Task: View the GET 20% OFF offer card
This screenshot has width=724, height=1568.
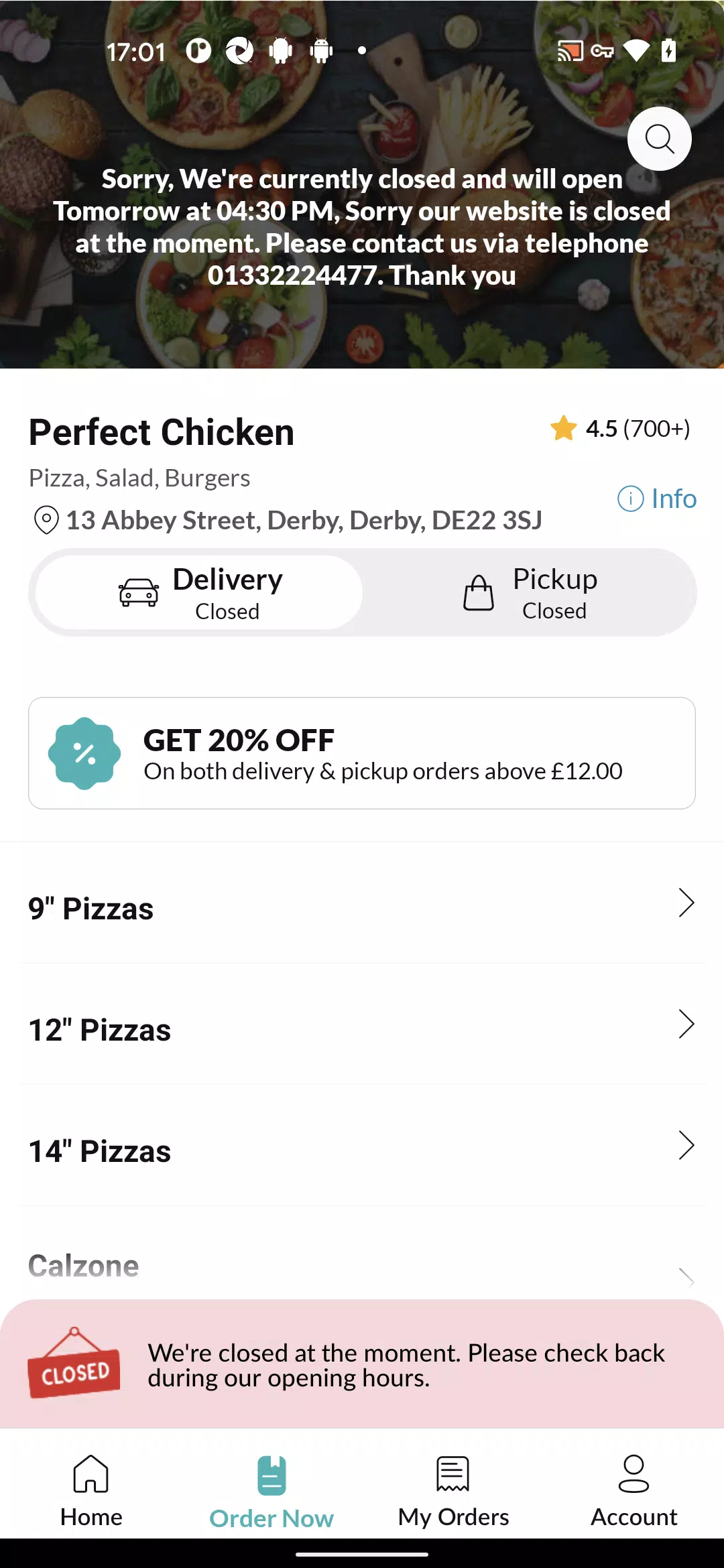Action: tap(362, 753)
